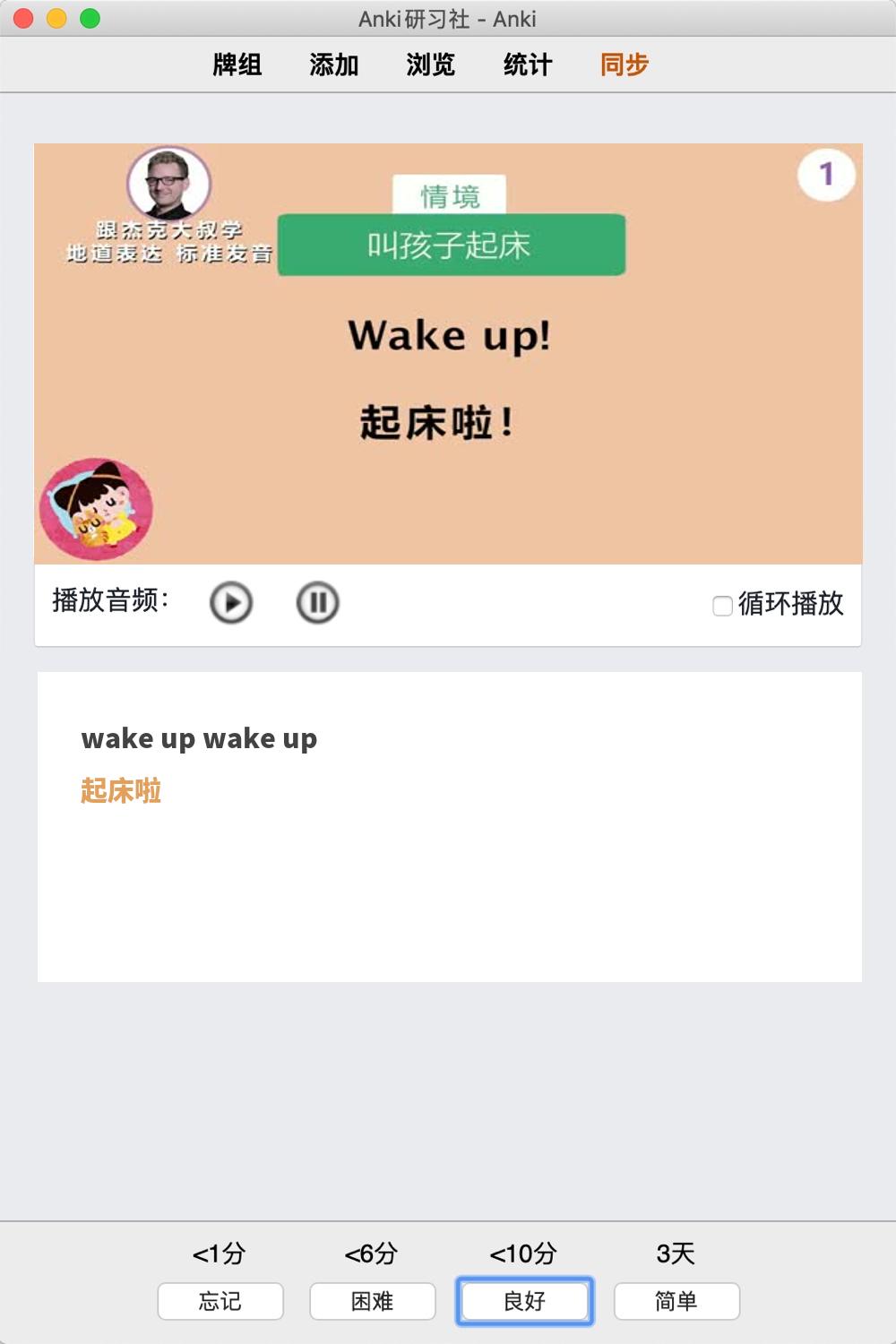Start 同步 sync
The height and width of the screenshot is (1344, 896).
click(x=625, y=65)
